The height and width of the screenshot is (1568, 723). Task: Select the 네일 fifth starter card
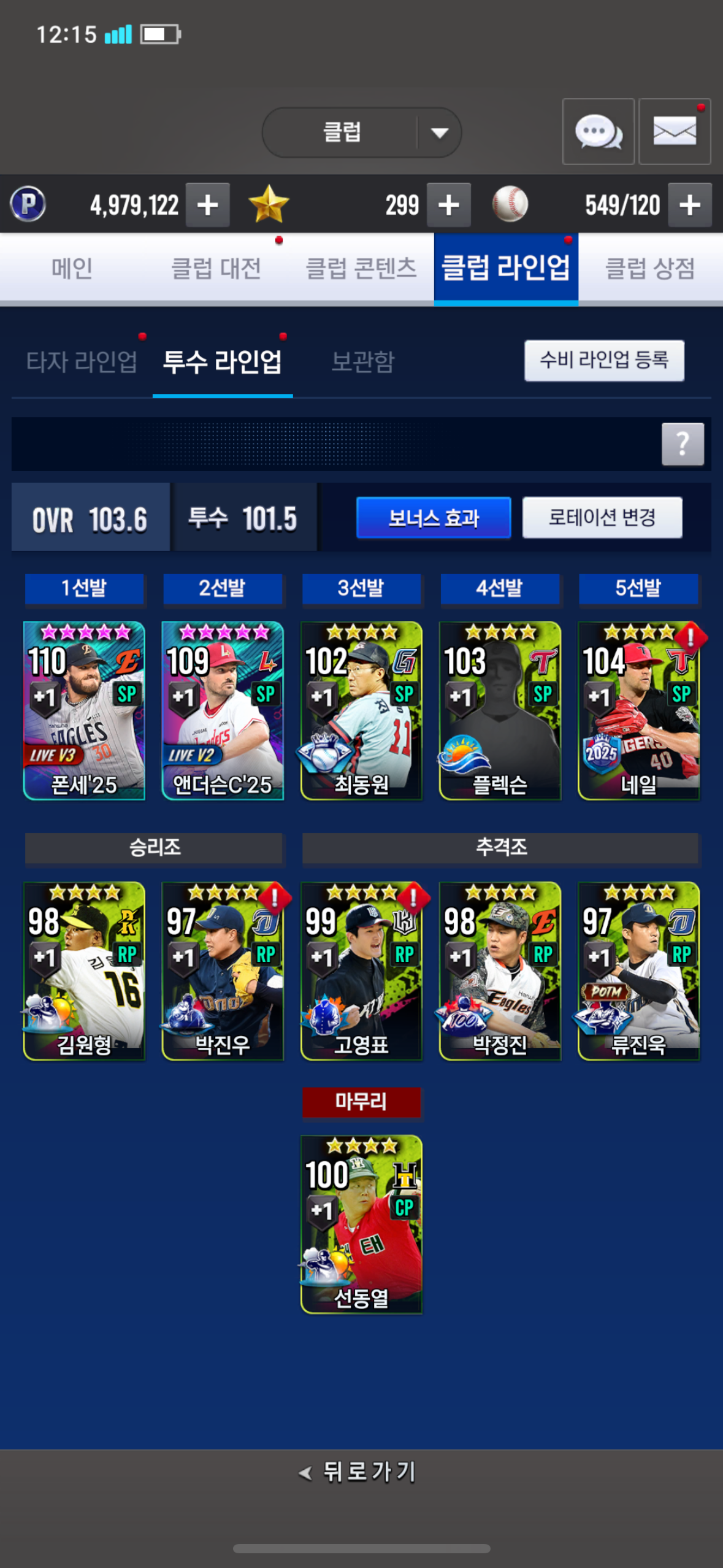pyautogui.click(x=638, y=710)
